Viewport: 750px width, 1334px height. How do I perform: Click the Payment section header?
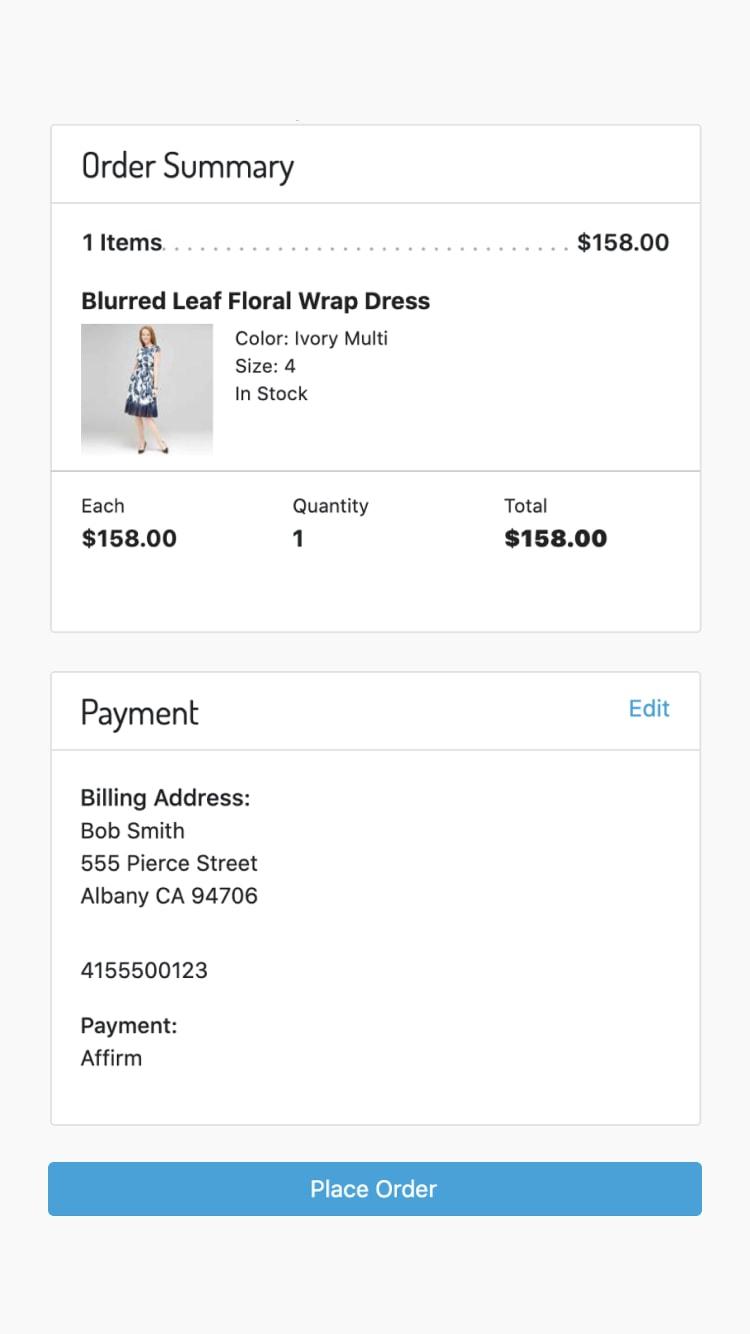click(139, 712)
